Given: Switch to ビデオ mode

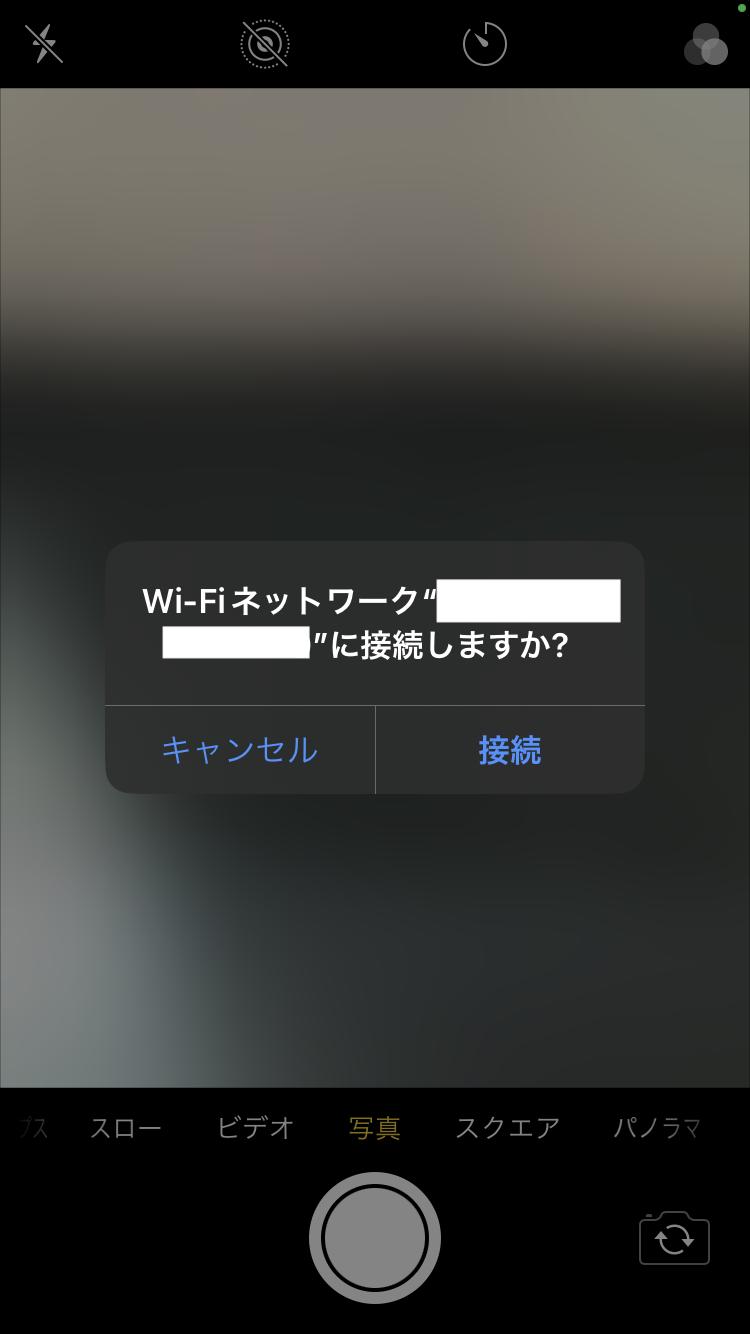Looking at the screenshot, I should (x=256, y=1128).
